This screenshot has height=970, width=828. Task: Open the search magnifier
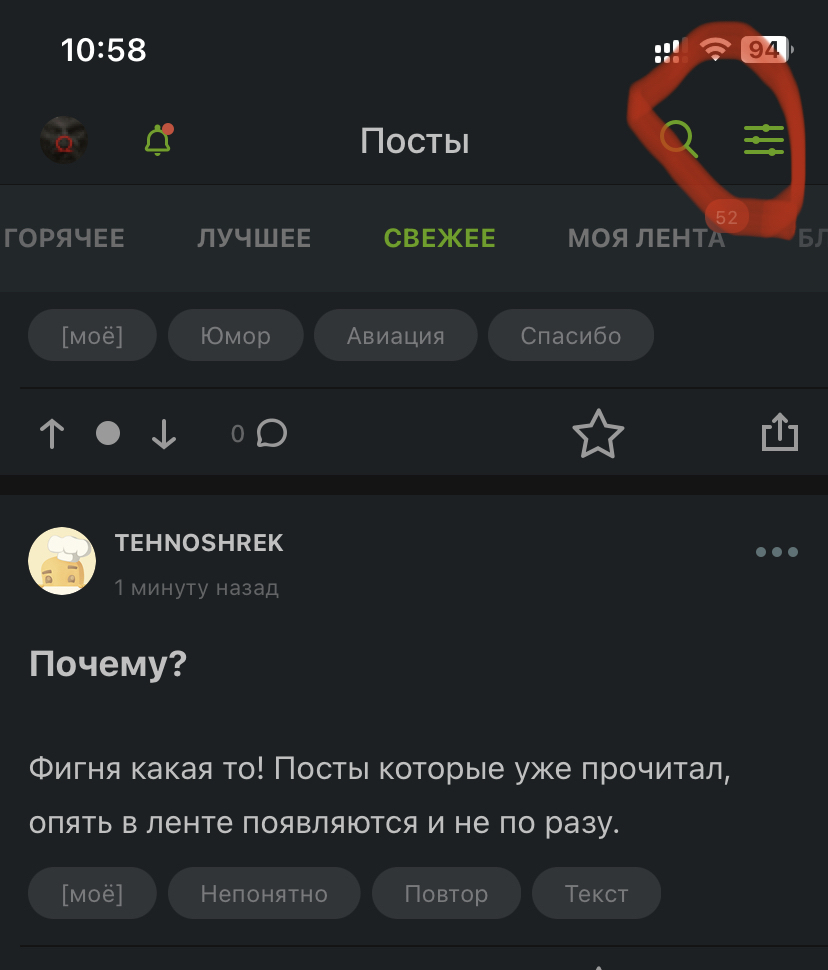(678, 139)
